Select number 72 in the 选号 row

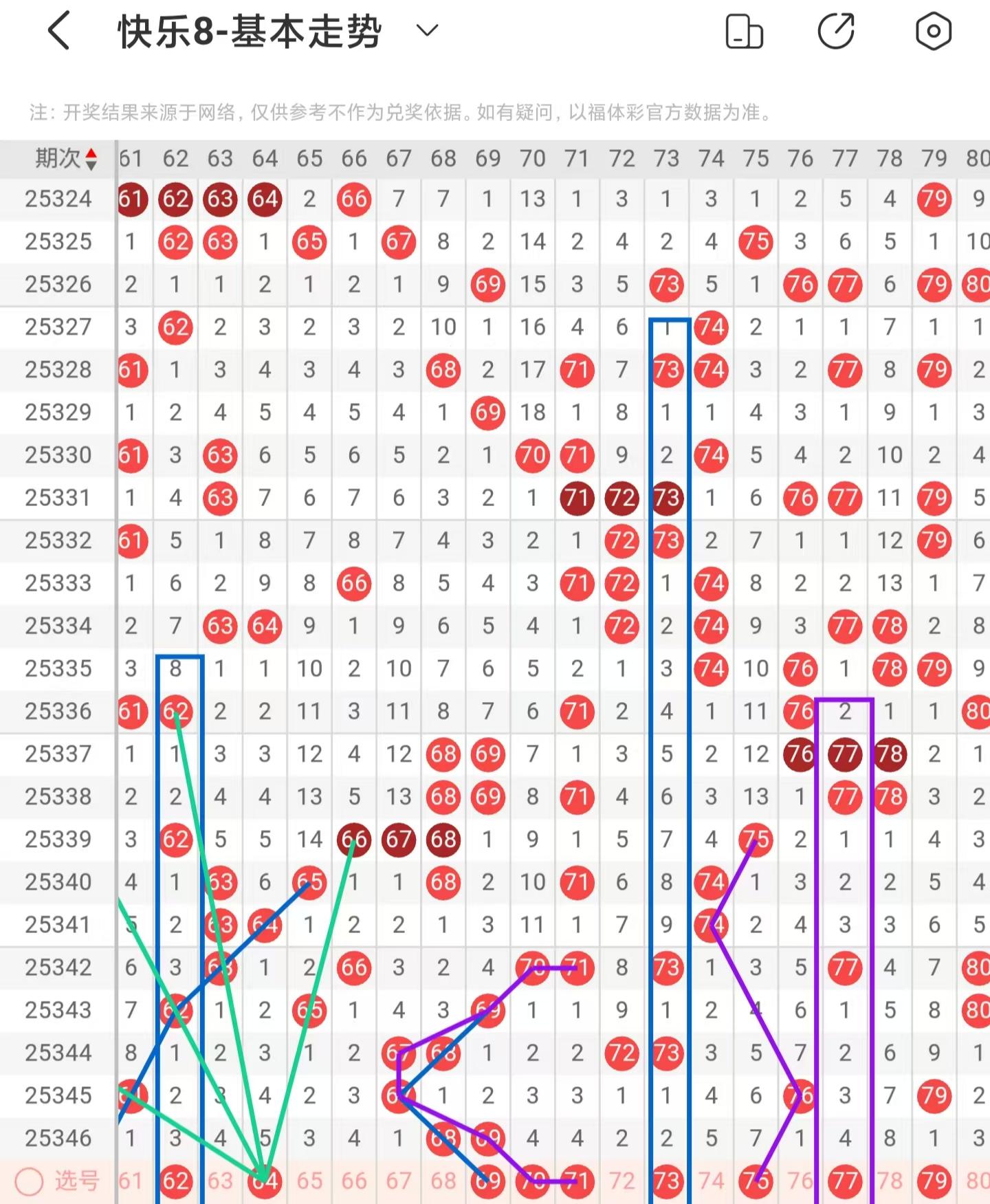point(621,1181)
